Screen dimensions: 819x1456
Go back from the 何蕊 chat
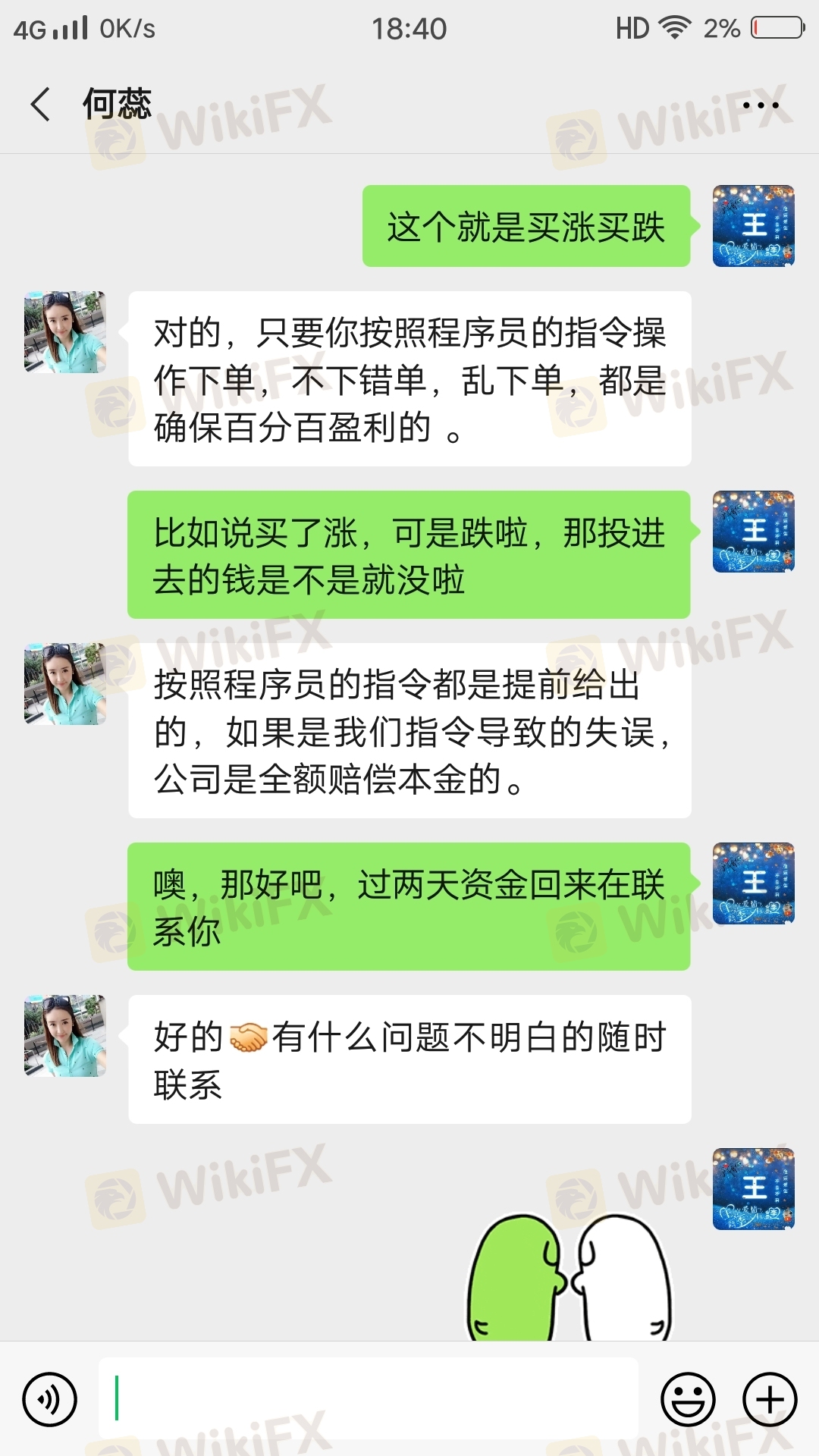(41, 104)
